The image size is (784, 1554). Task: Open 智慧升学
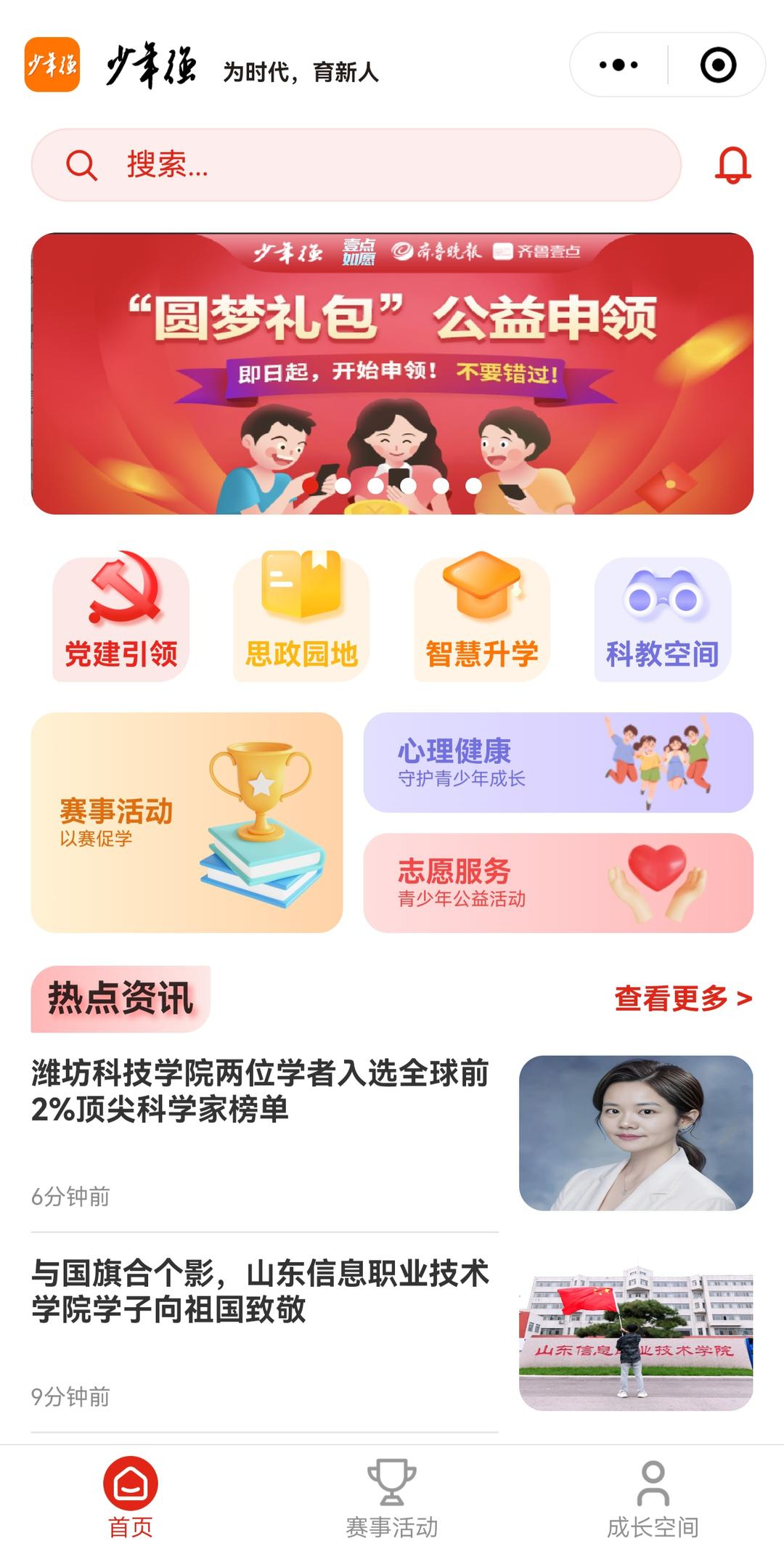(482, 619)
